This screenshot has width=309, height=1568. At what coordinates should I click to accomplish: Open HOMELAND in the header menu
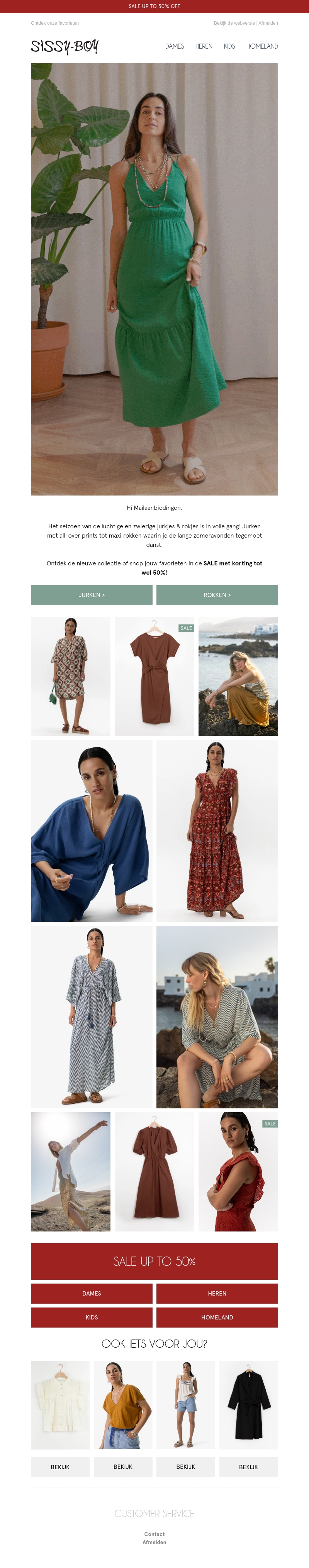(261, 46)
